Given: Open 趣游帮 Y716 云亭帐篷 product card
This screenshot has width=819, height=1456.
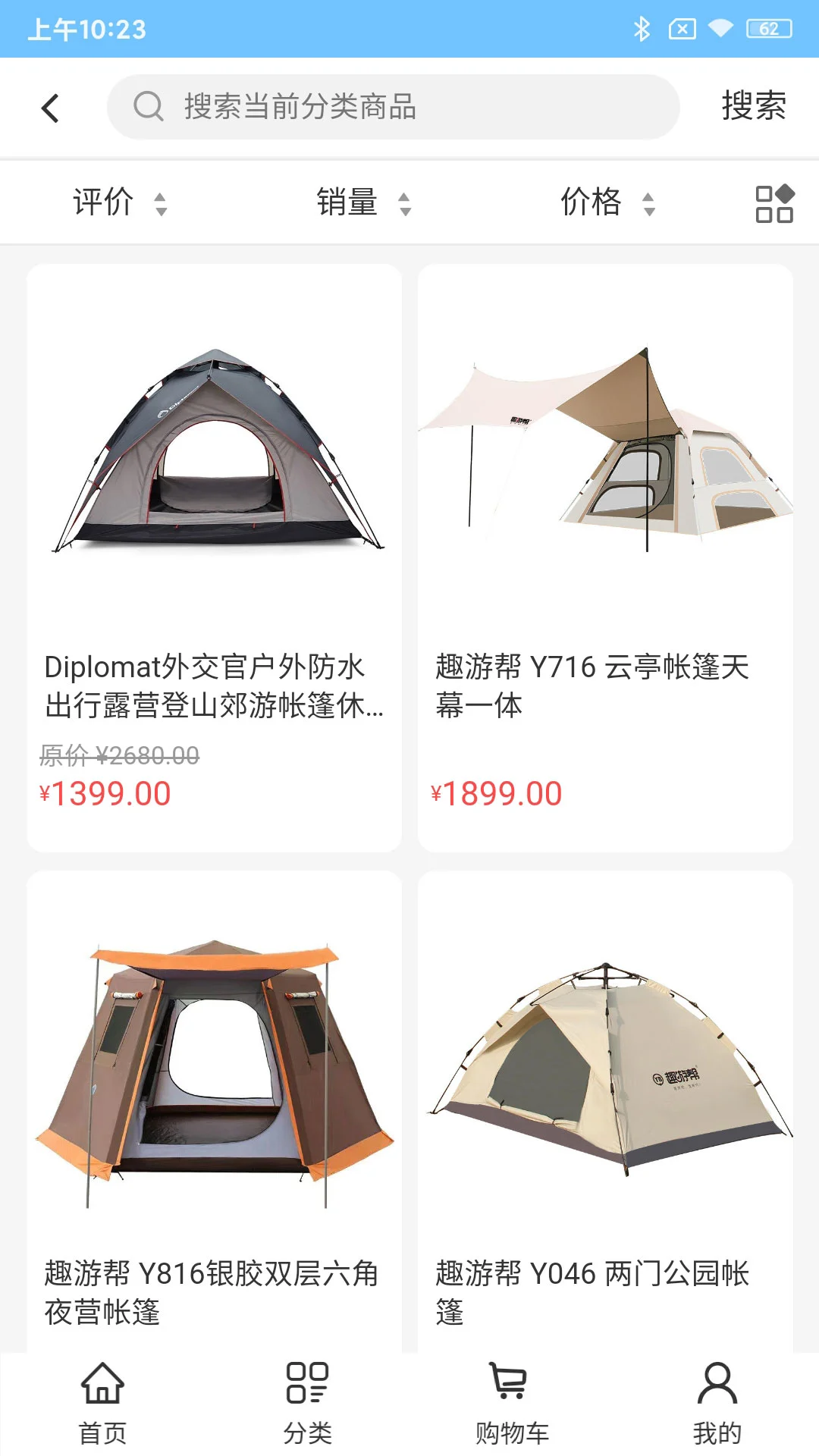Looking at the screenshot, I should point(605,557).
